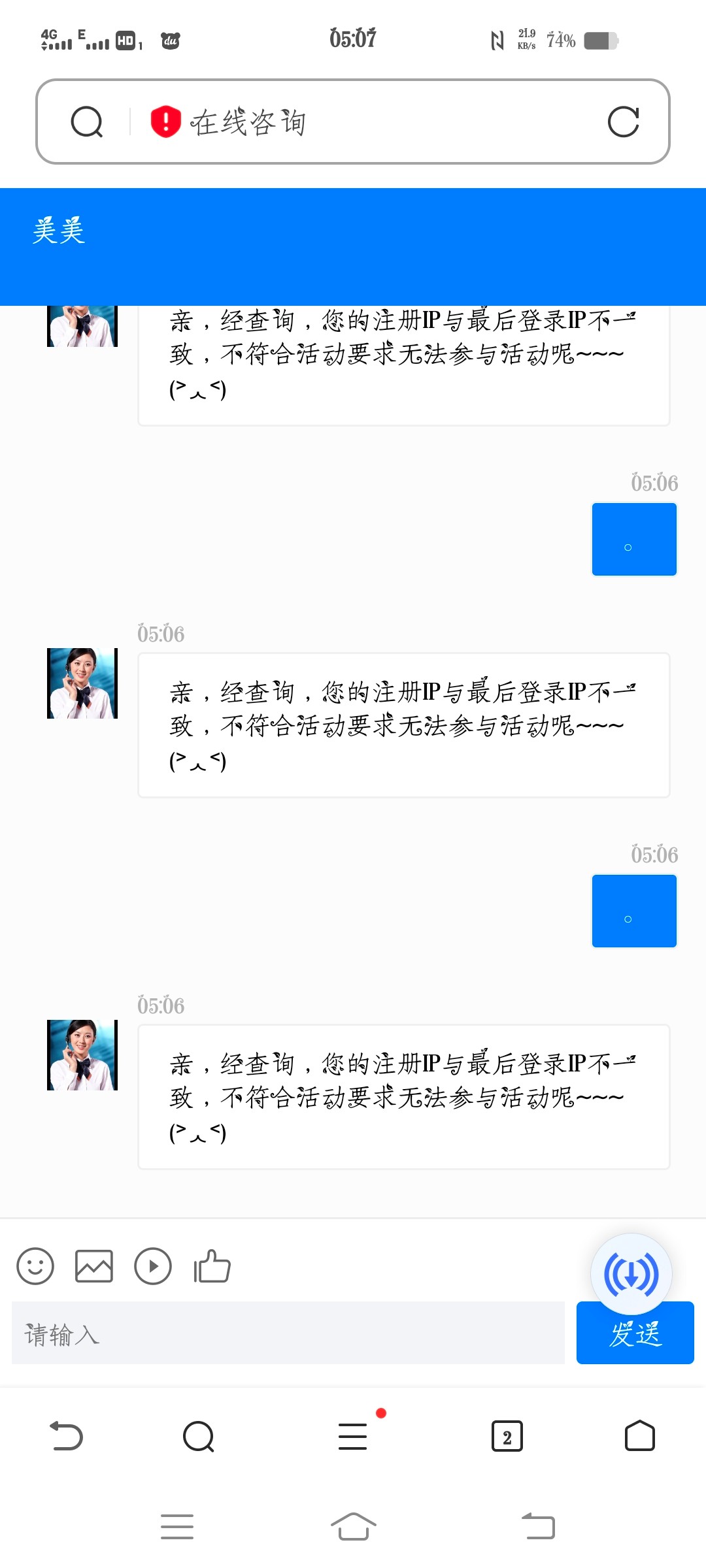This screenshot has height=1568, width=706.
Task: Open the 在线咨询 address bar
Action: tap(366, 122)
